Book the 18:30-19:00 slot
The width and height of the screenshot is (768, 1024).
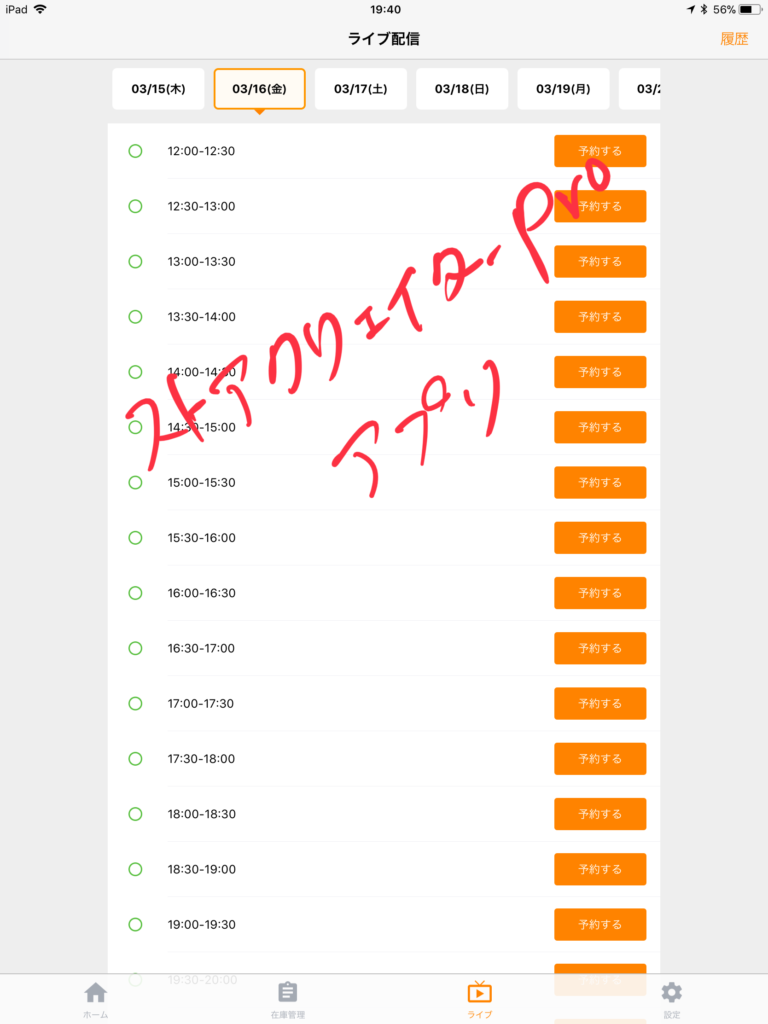point(600,869)
